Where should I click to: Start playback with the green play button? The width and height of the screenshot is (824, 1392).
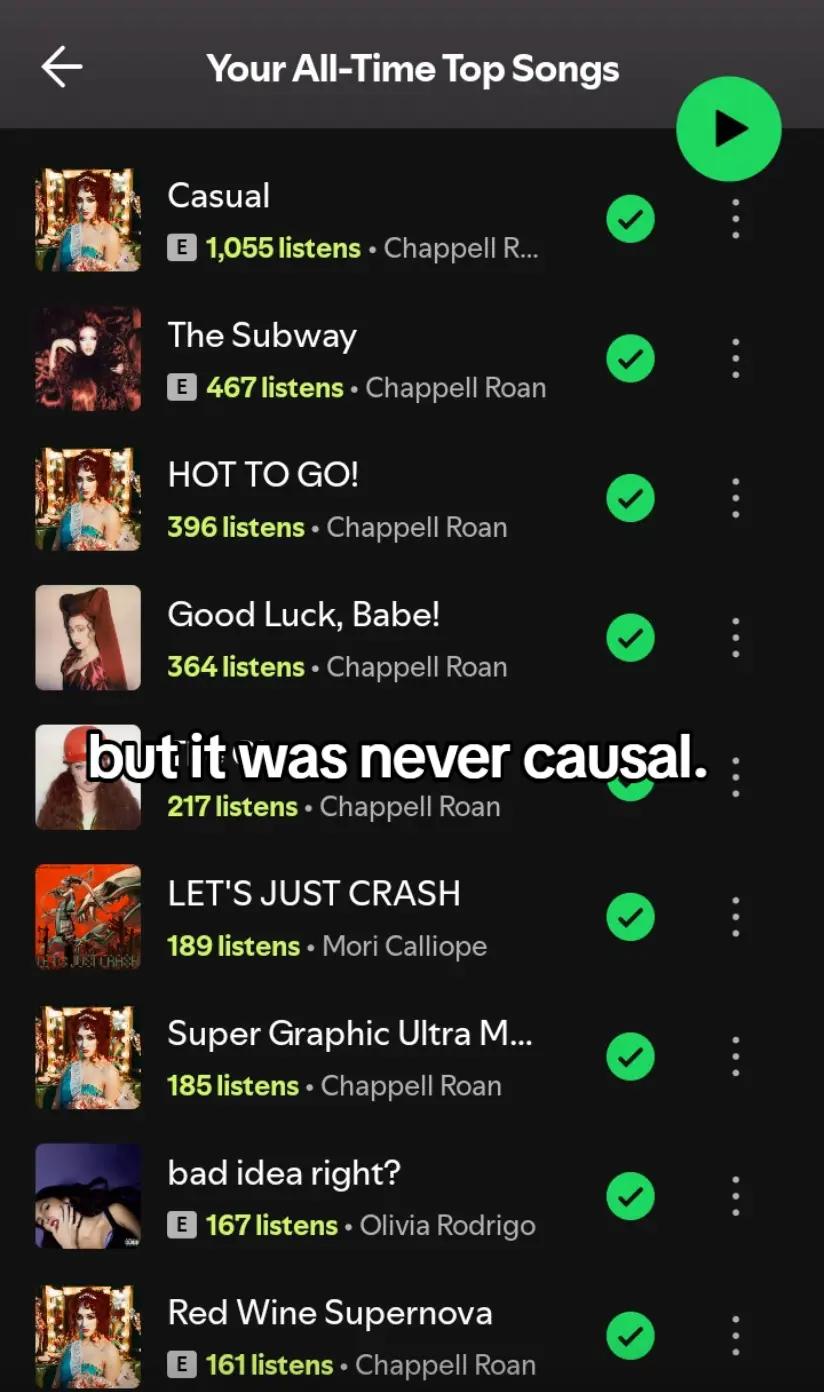click(728, 129)
